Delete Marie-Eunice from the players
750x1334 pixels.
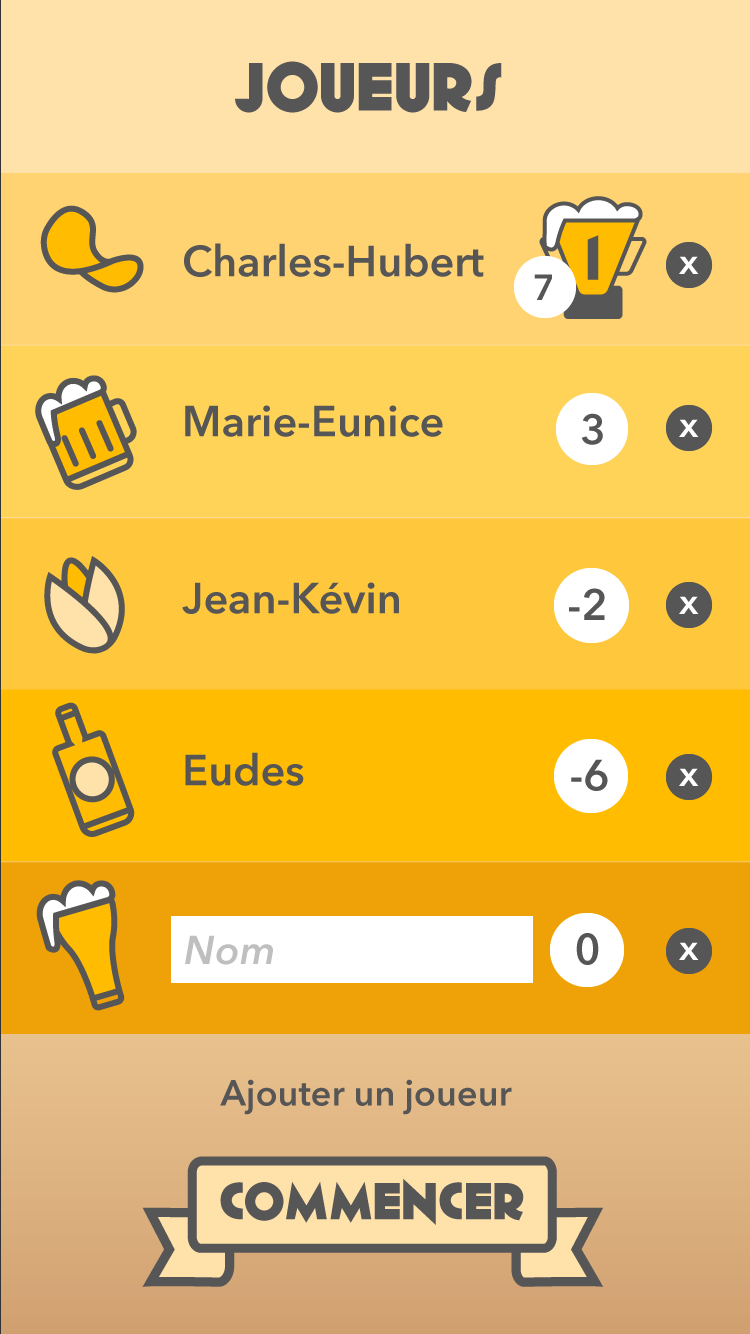[689, 428]
